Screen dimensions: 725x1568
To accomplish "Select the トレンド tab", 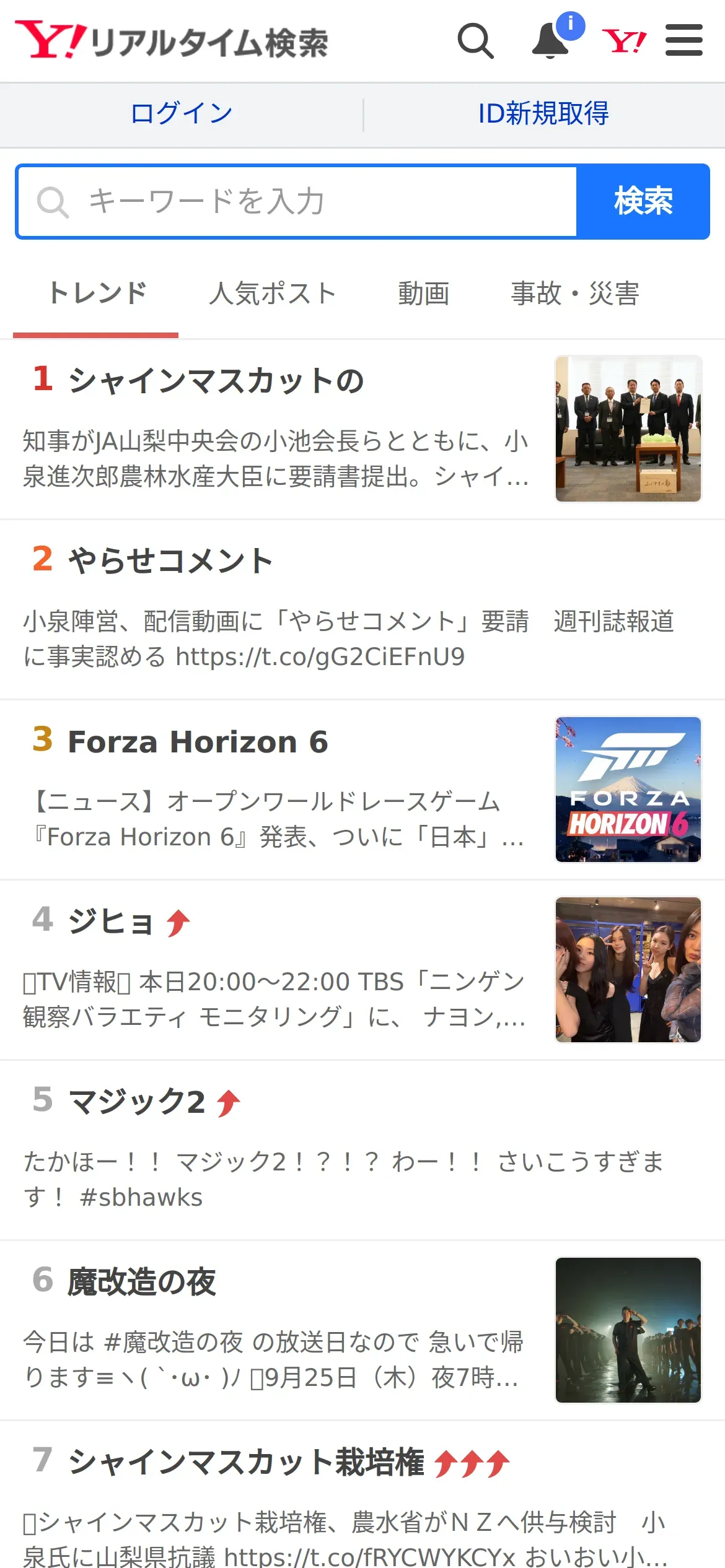I will point(96,294).
